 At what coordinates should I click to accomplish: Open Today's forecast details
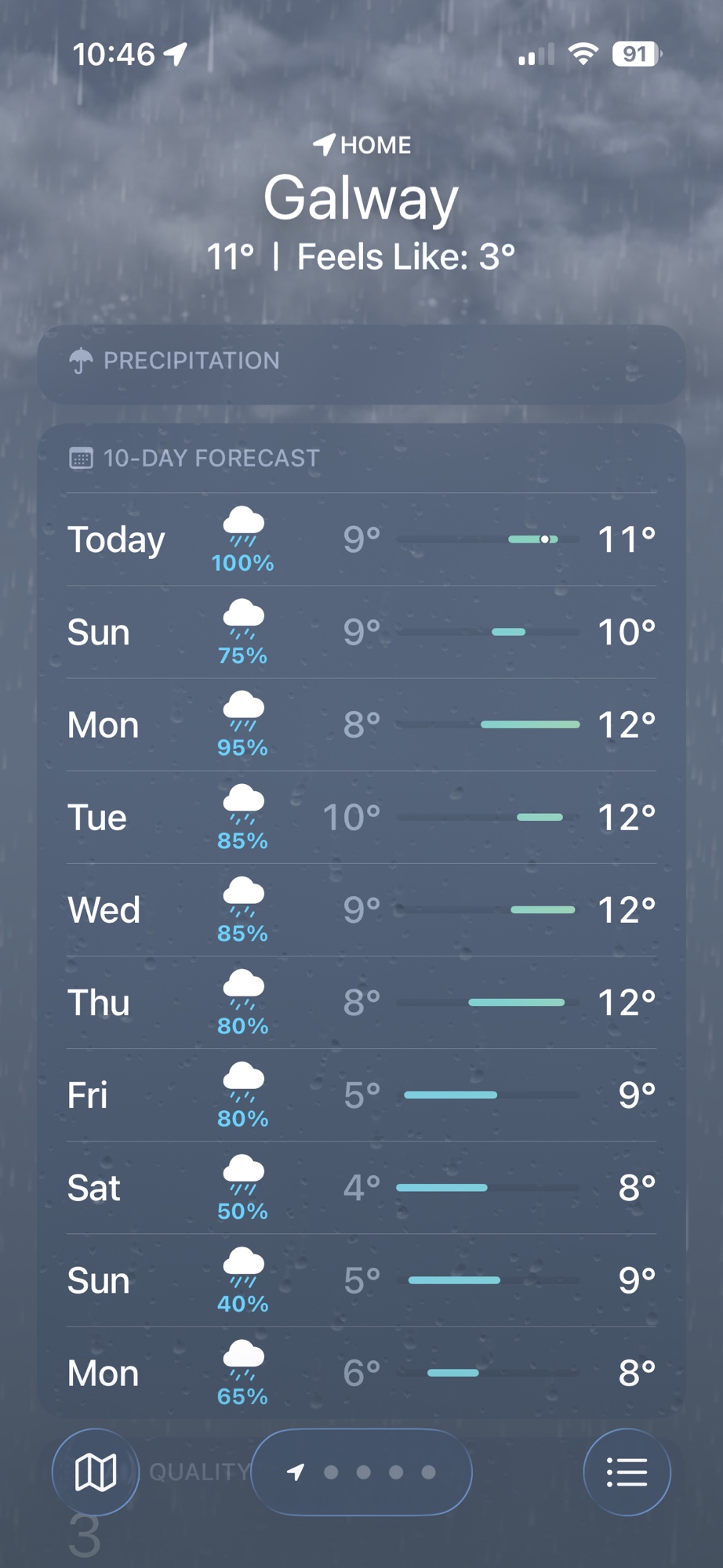pos(361,539)
